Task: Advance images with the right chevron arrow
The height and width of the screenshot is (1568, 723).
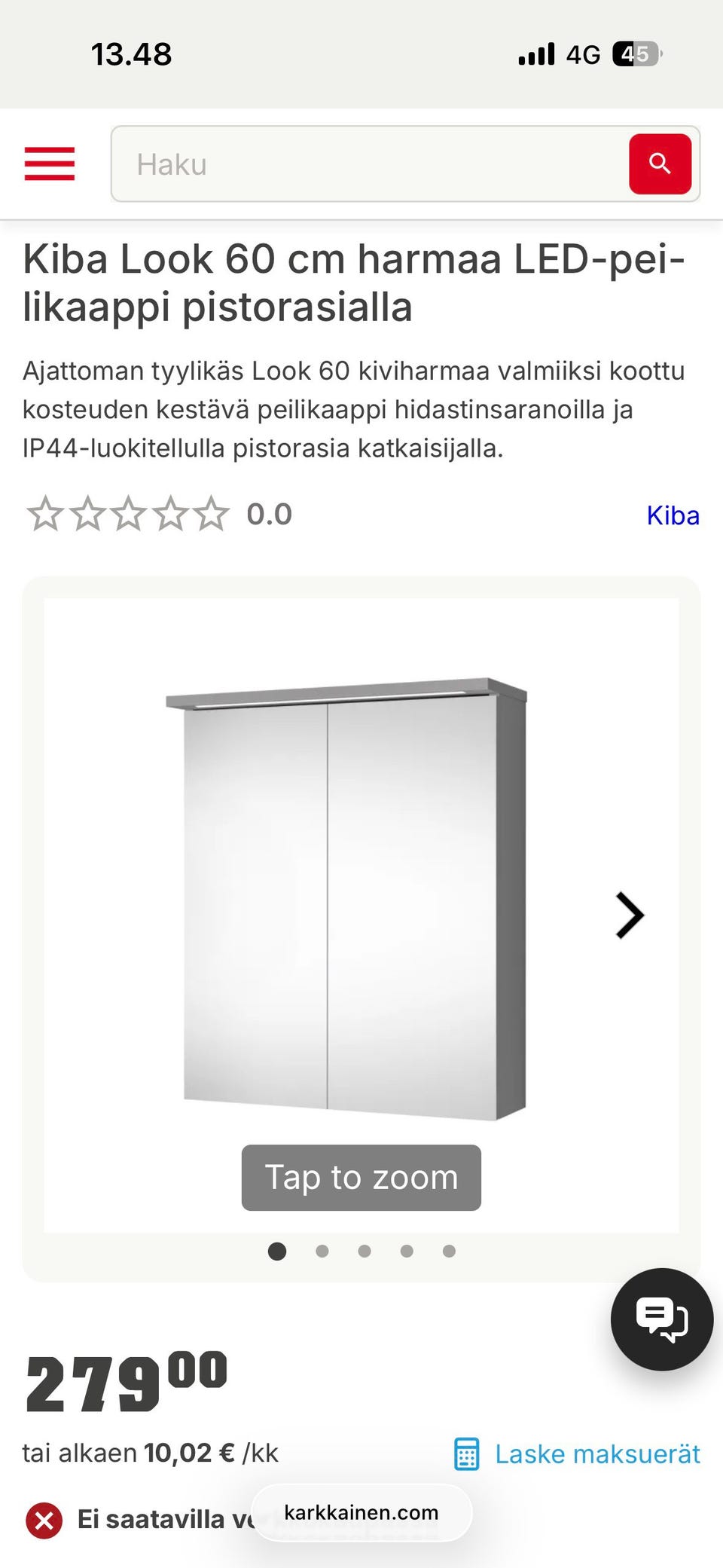Action: pyautogui.click(x=630, y=915)
